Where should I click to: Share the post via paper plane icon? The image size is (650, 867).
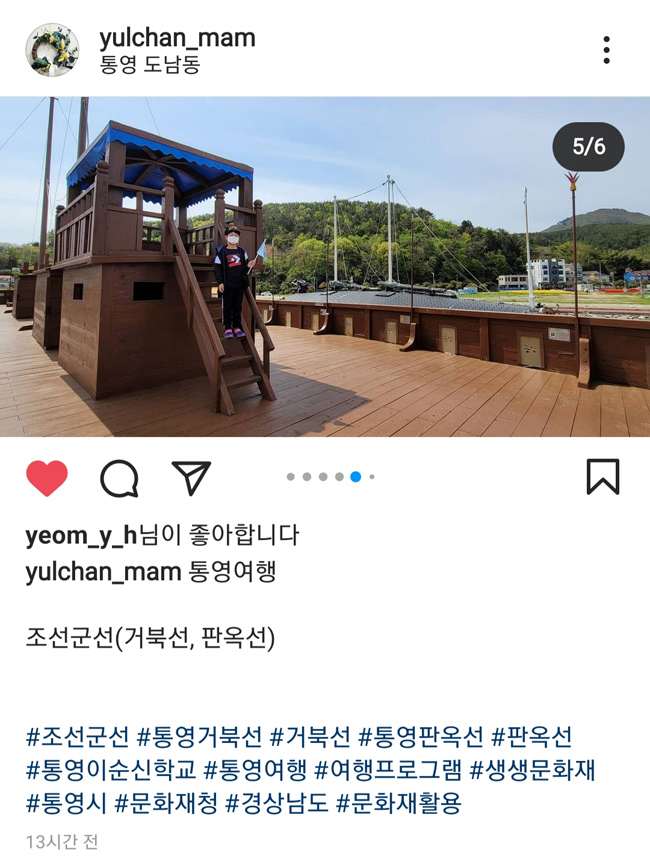click(191, 478)
